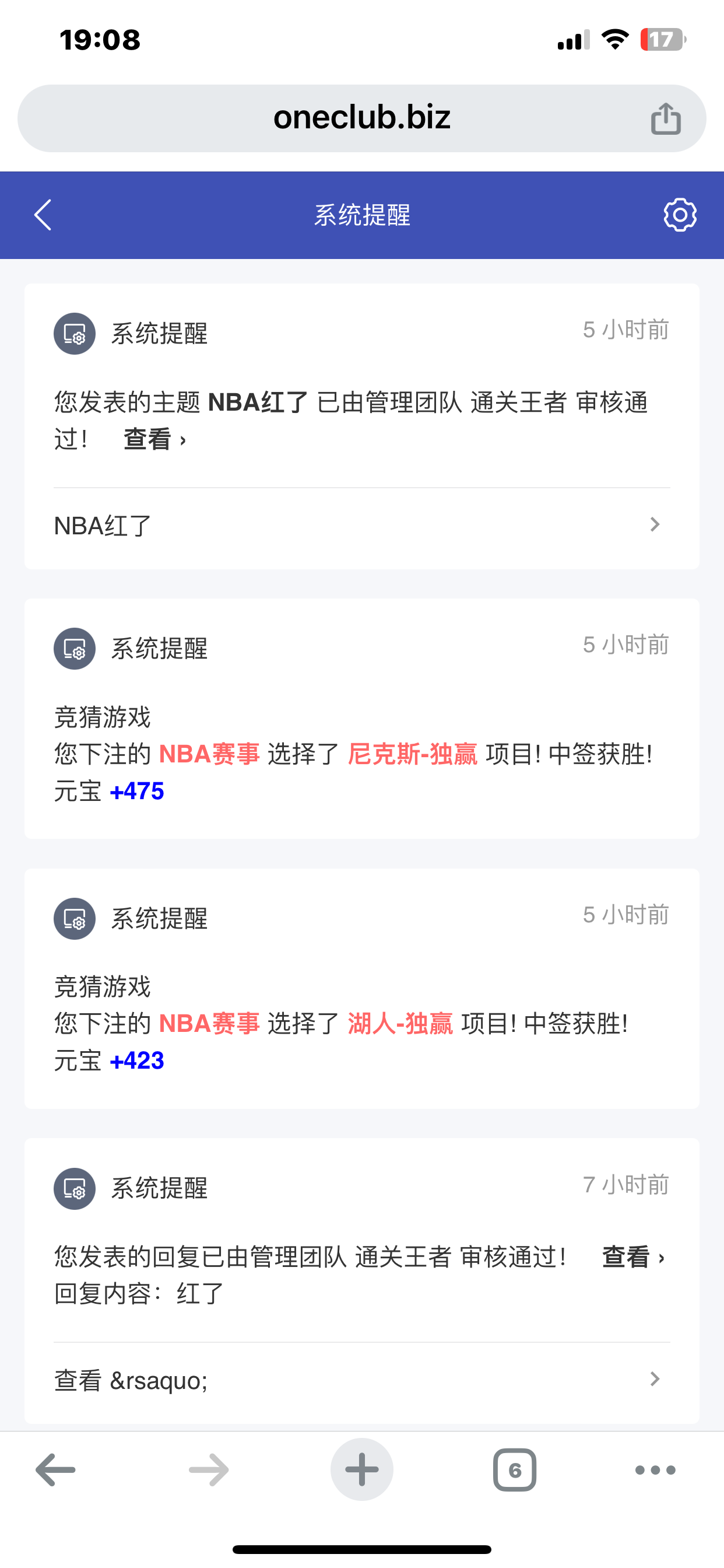
Task: Tap the oneclub.biz address bar
Action: coord(361,118)
